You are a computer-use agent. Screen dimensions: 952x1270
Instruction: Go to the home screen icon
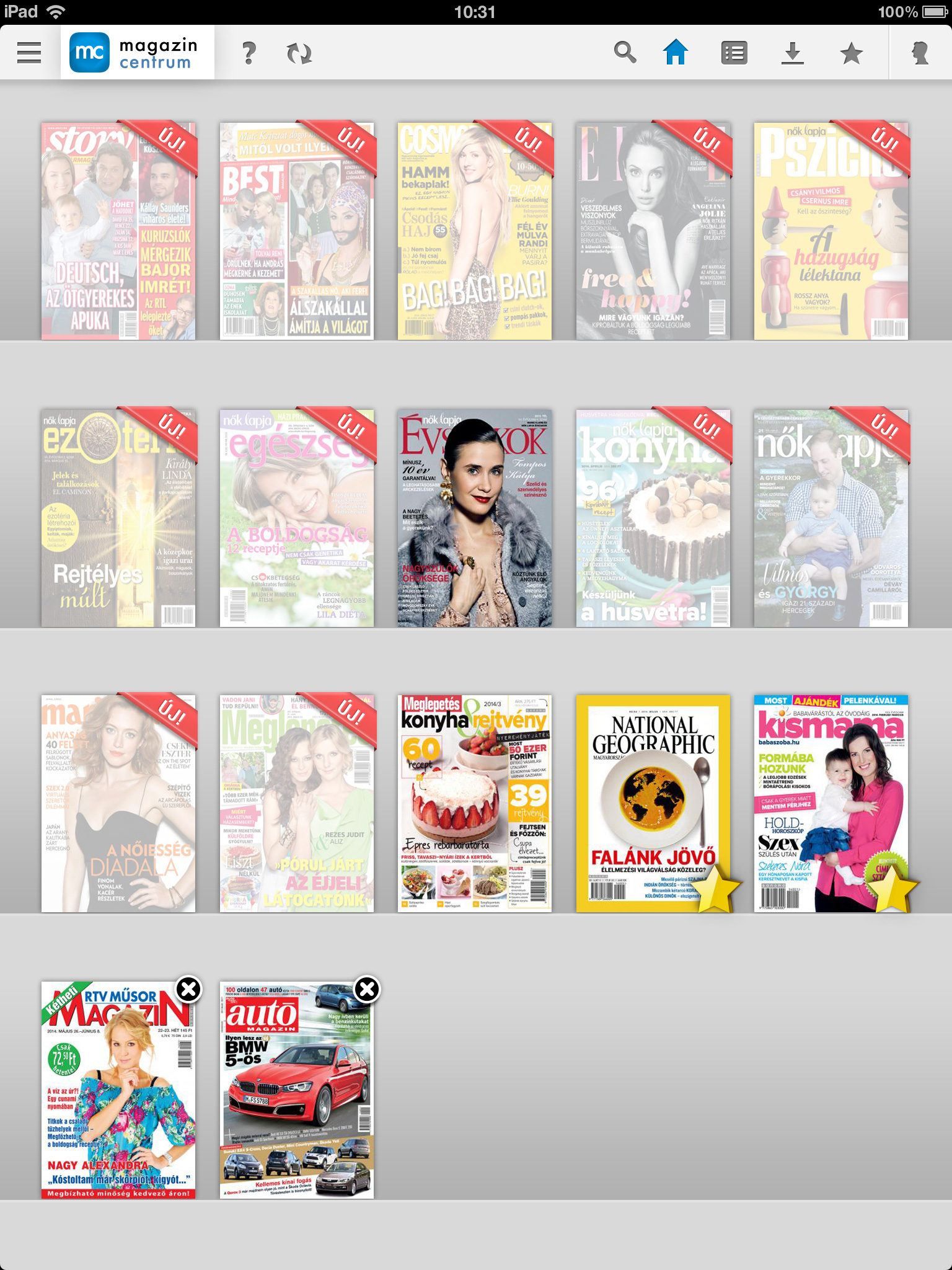pos(676,53)
